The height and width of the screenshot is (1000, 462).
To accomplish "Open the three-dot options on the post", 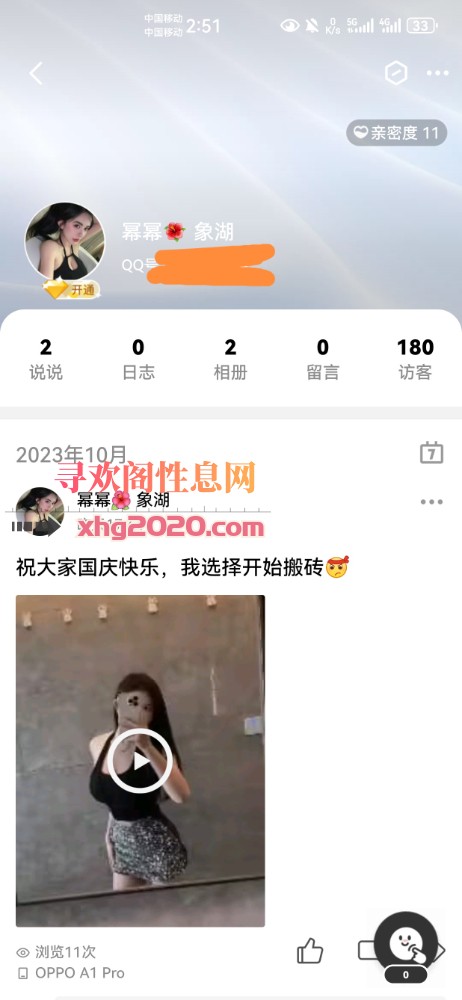I will [x=431, y=502].
